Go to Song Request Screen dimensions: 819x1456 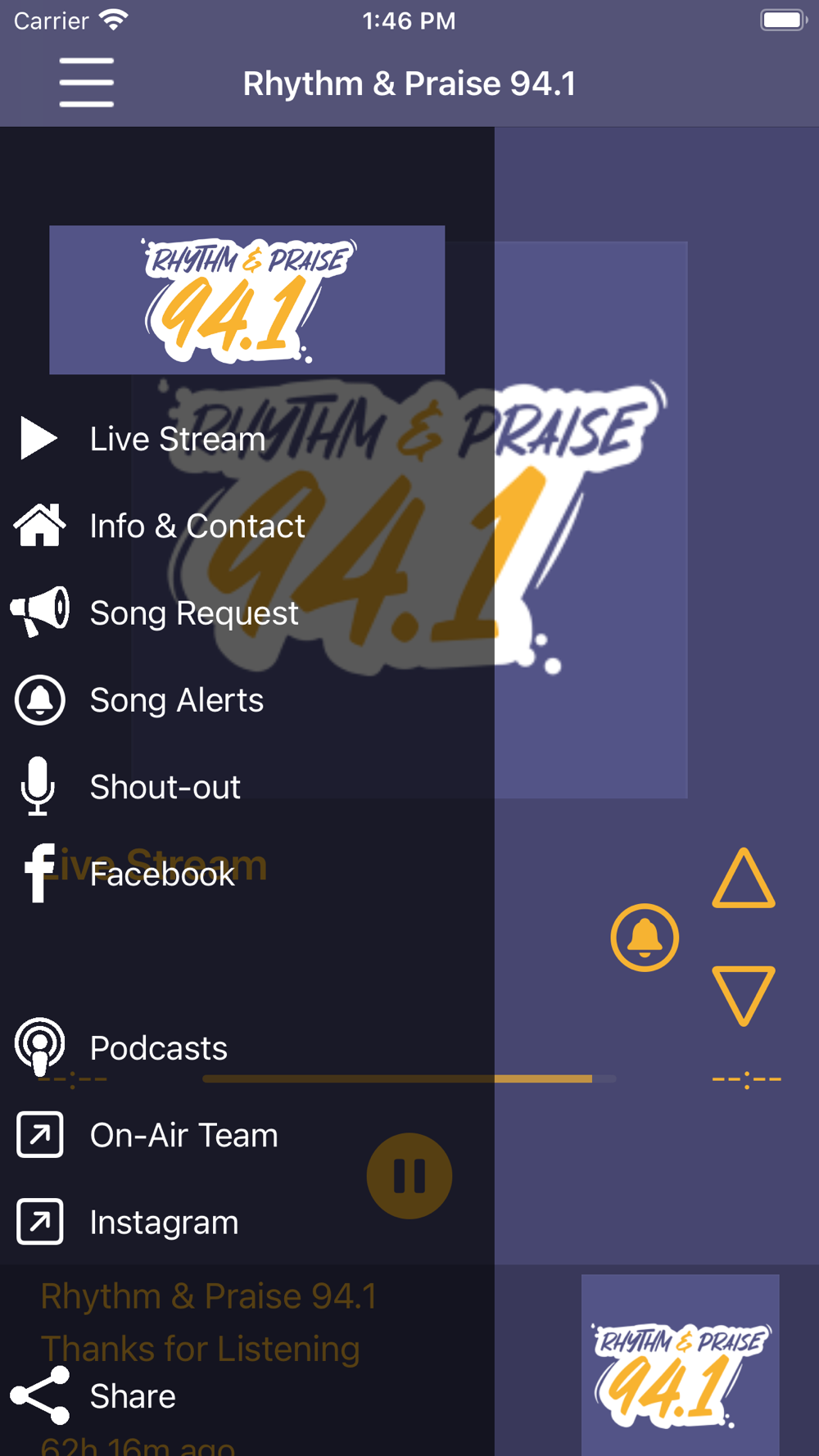(247, 613)
